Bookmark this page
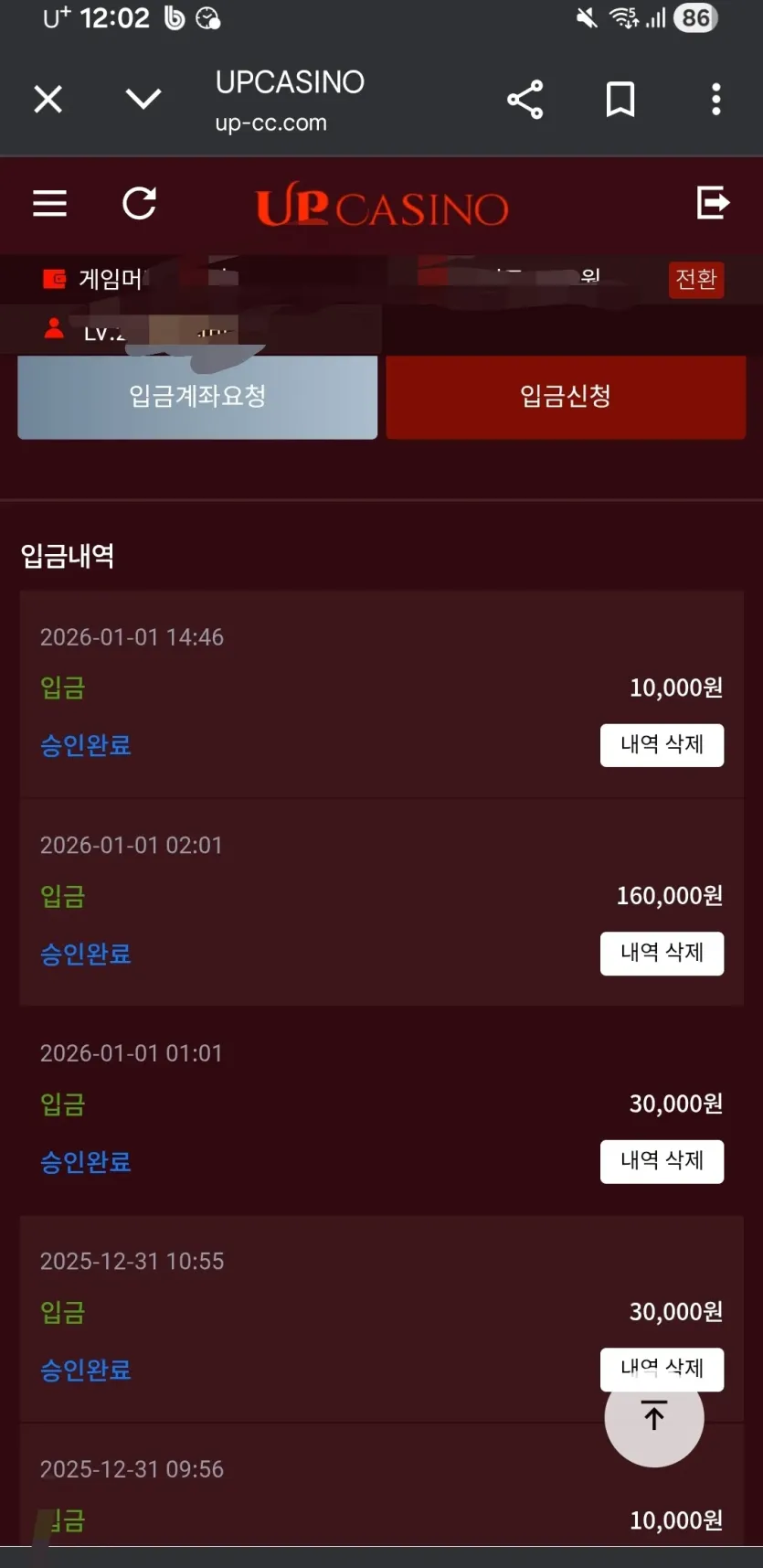The height and width of the screenshot is (1568, 763). click(620, 99)
